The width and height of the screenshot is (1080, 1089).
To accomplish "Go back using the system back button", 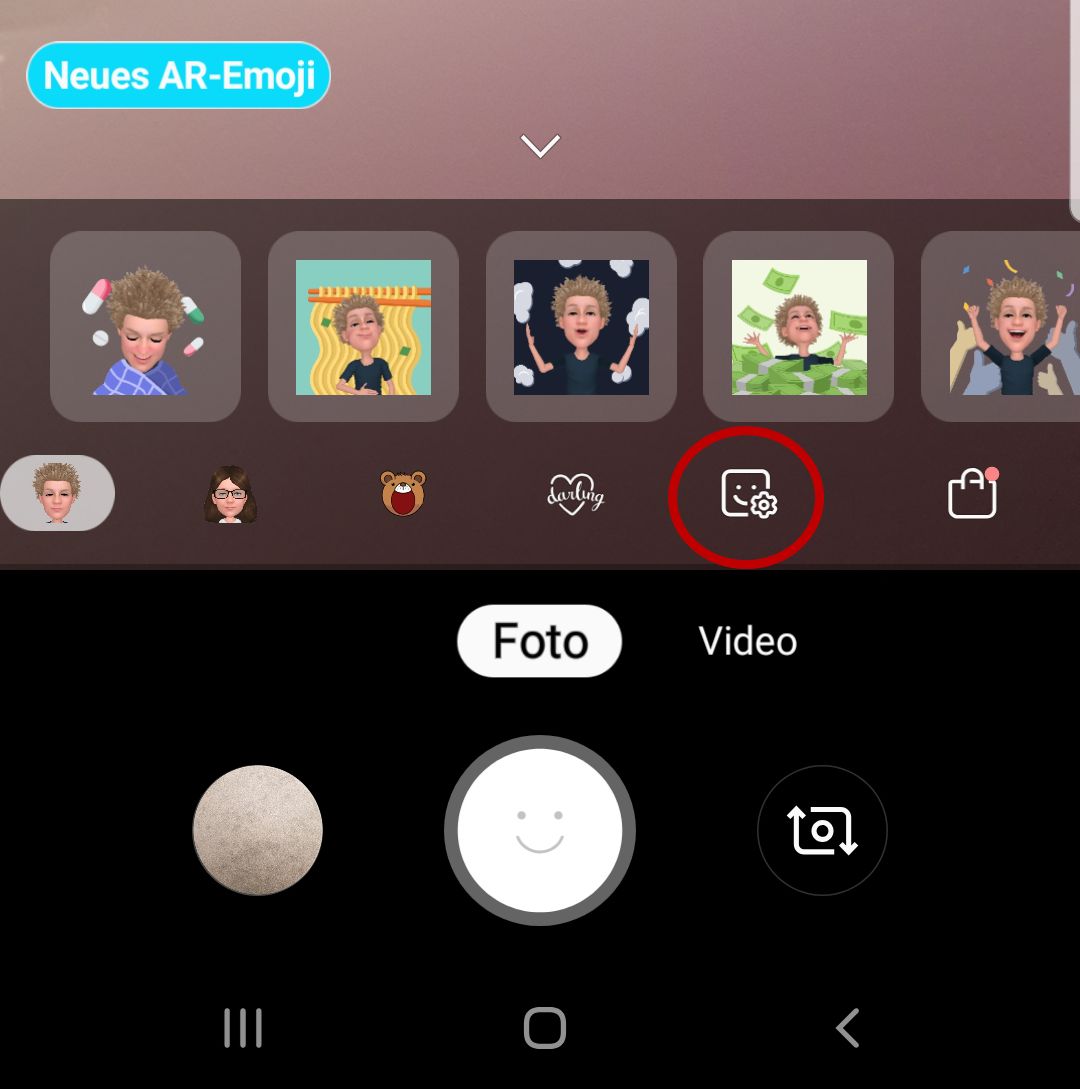I will (x=848, y=1028).
